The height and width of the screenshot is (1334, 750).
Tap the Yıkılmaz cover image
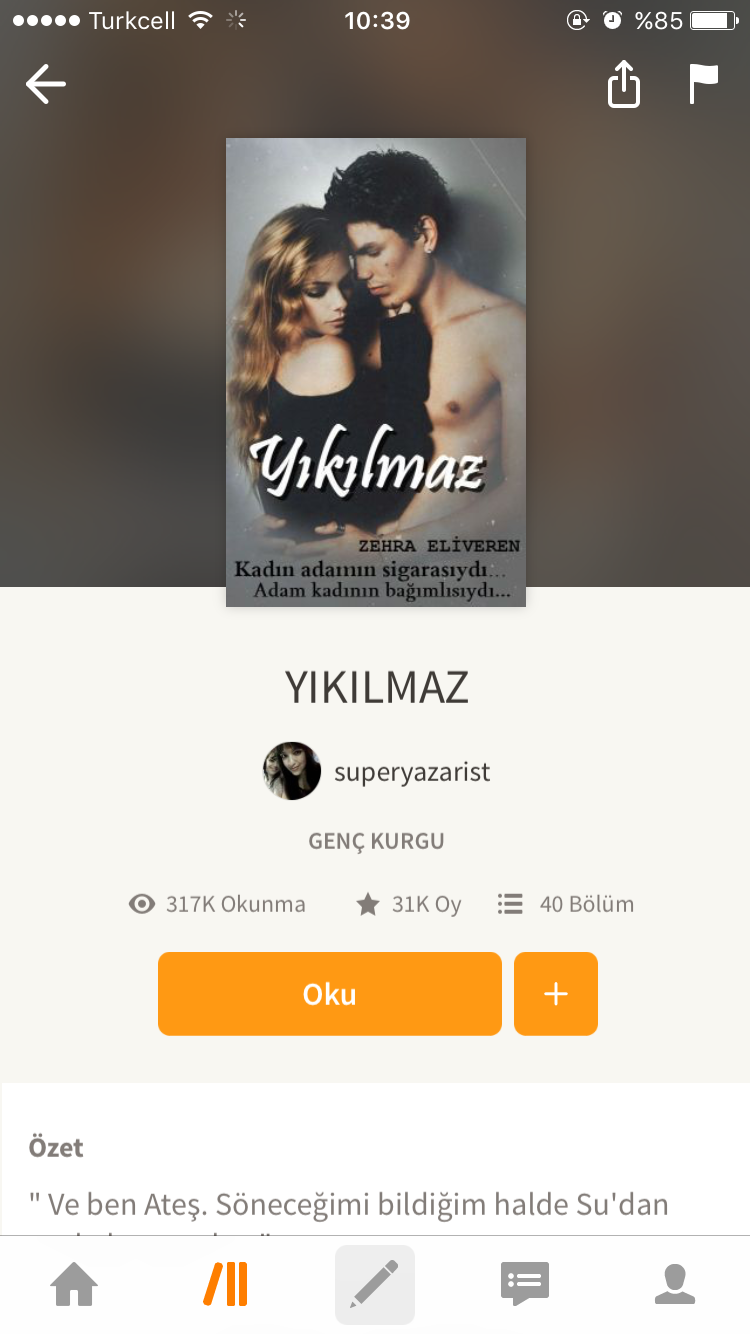(x=375, y=370)
